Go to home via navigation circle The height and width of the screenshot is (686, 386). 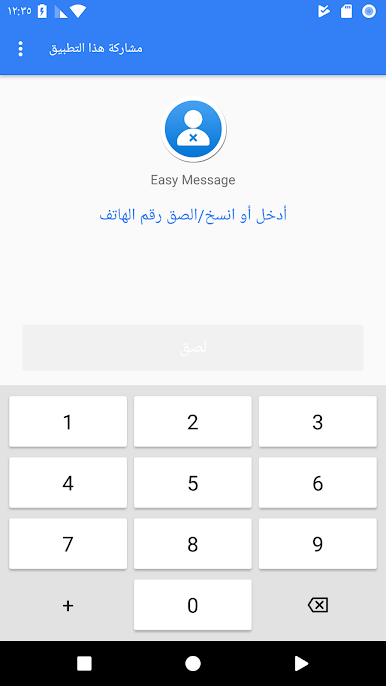[193, 664]
